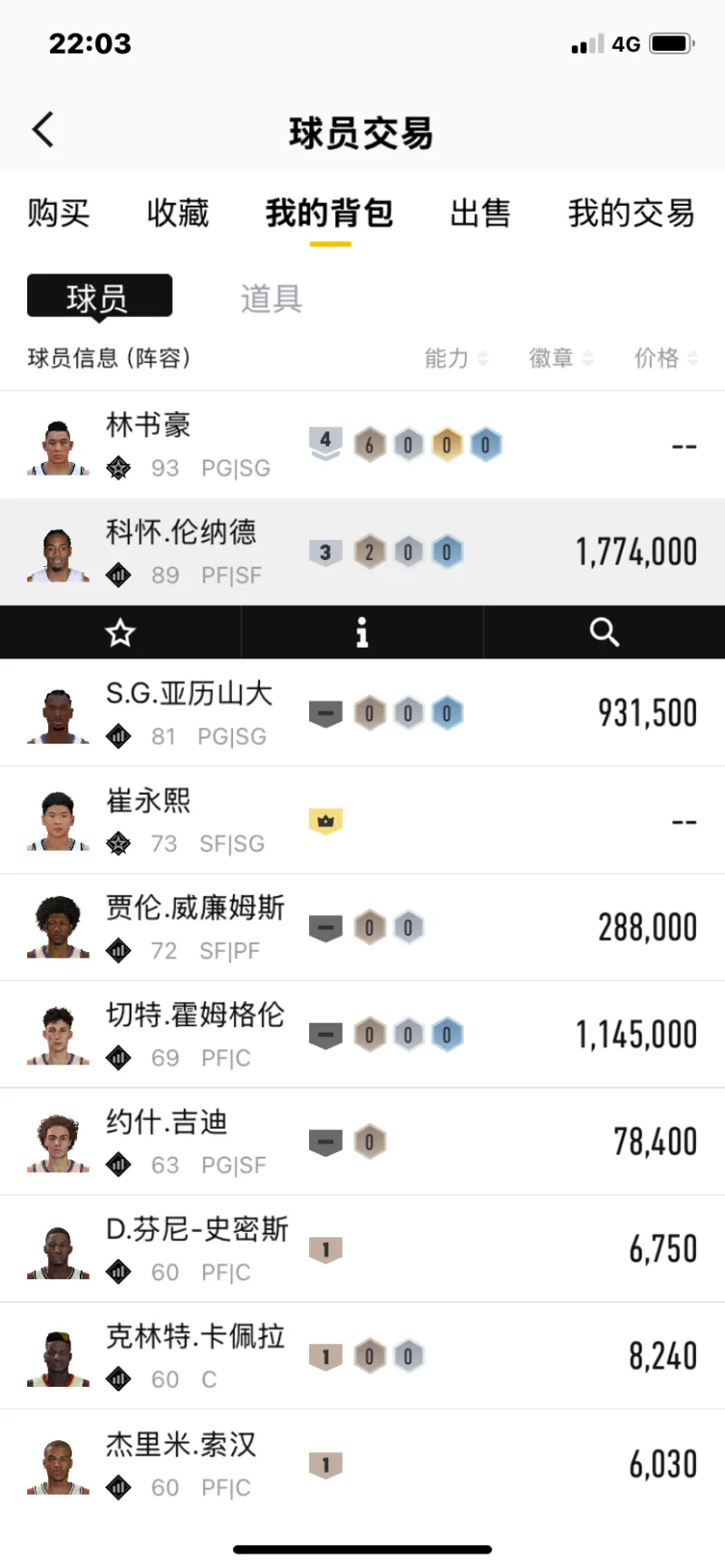Viewport: 725px width, 1568px height.
Task: Choose 崔永熙 from the list
Action: tap(362, 821)
